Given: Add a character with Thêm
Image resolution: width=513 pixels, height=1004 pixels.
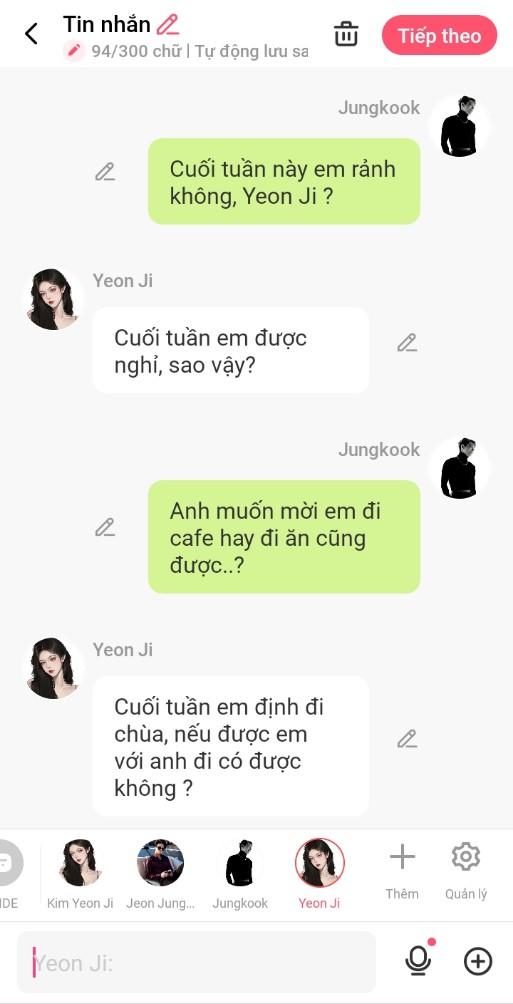Looking at the screenshot, I should point(402,871).
